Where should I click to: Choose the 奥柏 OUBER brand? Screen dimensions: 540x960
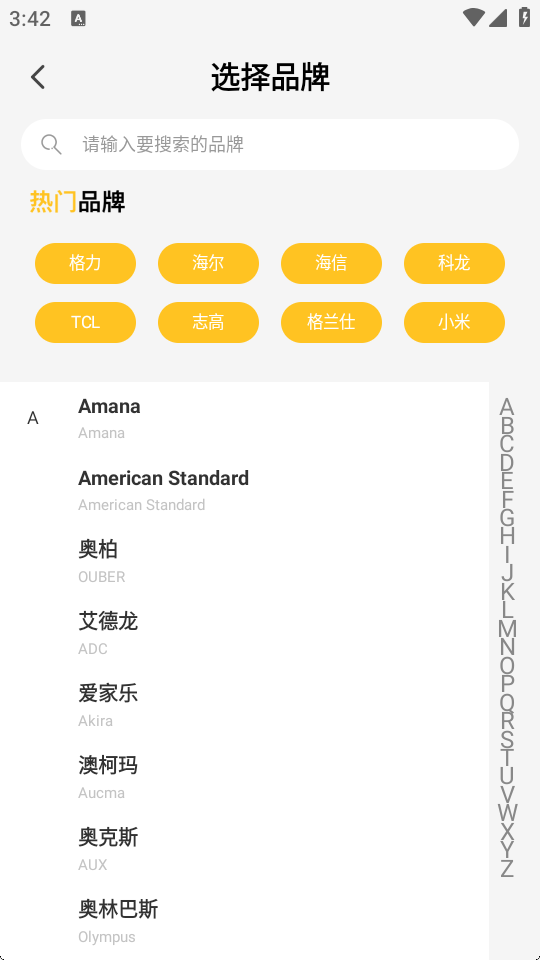[x=244, y=562]
